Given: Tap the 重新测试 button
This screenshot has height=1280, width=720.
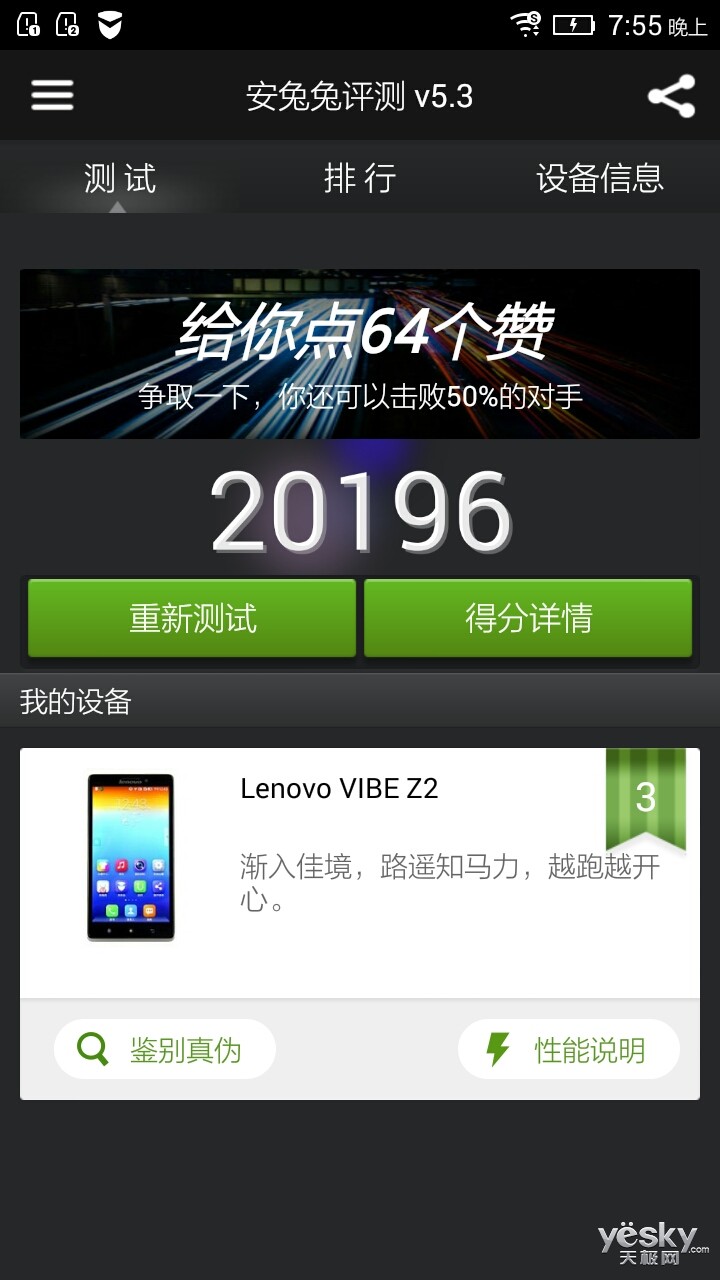Looking at the screenshot, I should click(x=192, y=618).
